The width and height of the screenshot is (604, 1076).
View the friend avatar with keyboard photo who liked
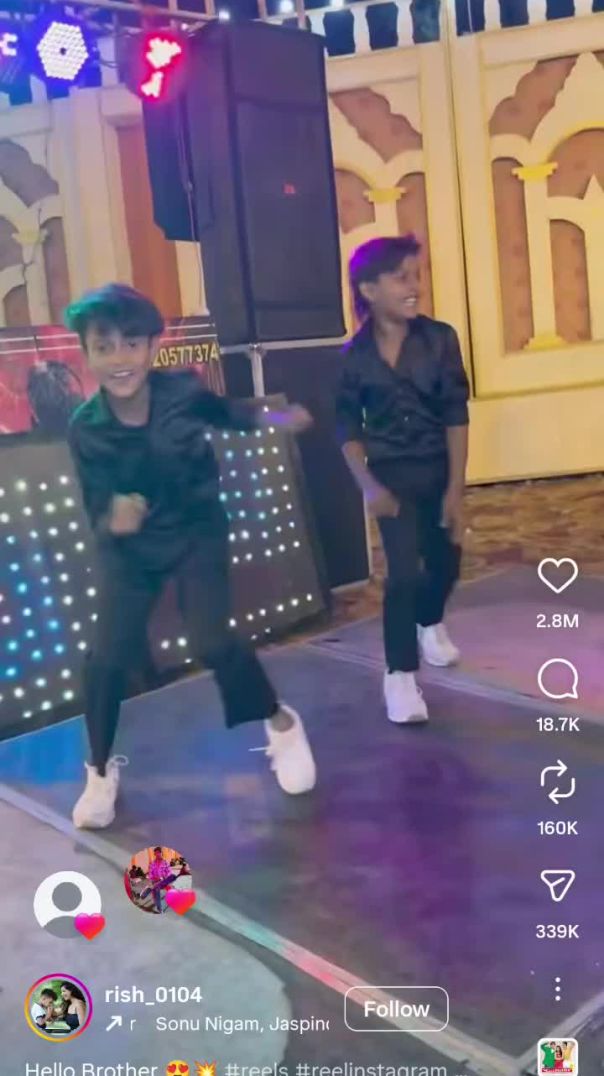coord(157,879)
